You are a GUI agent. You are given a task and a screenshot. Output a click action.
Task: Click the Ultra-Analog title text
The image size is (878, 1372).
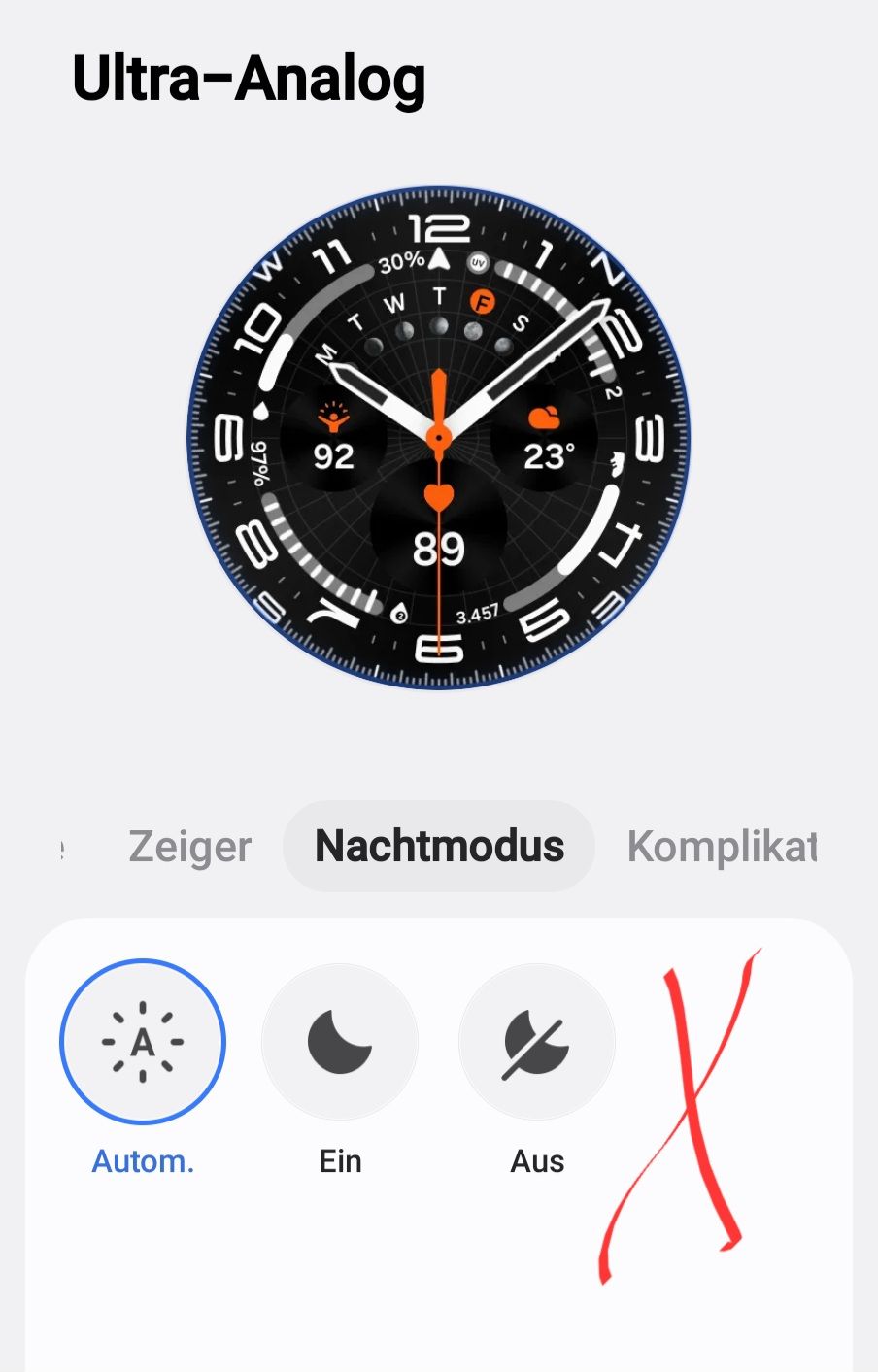pos(248,80)
